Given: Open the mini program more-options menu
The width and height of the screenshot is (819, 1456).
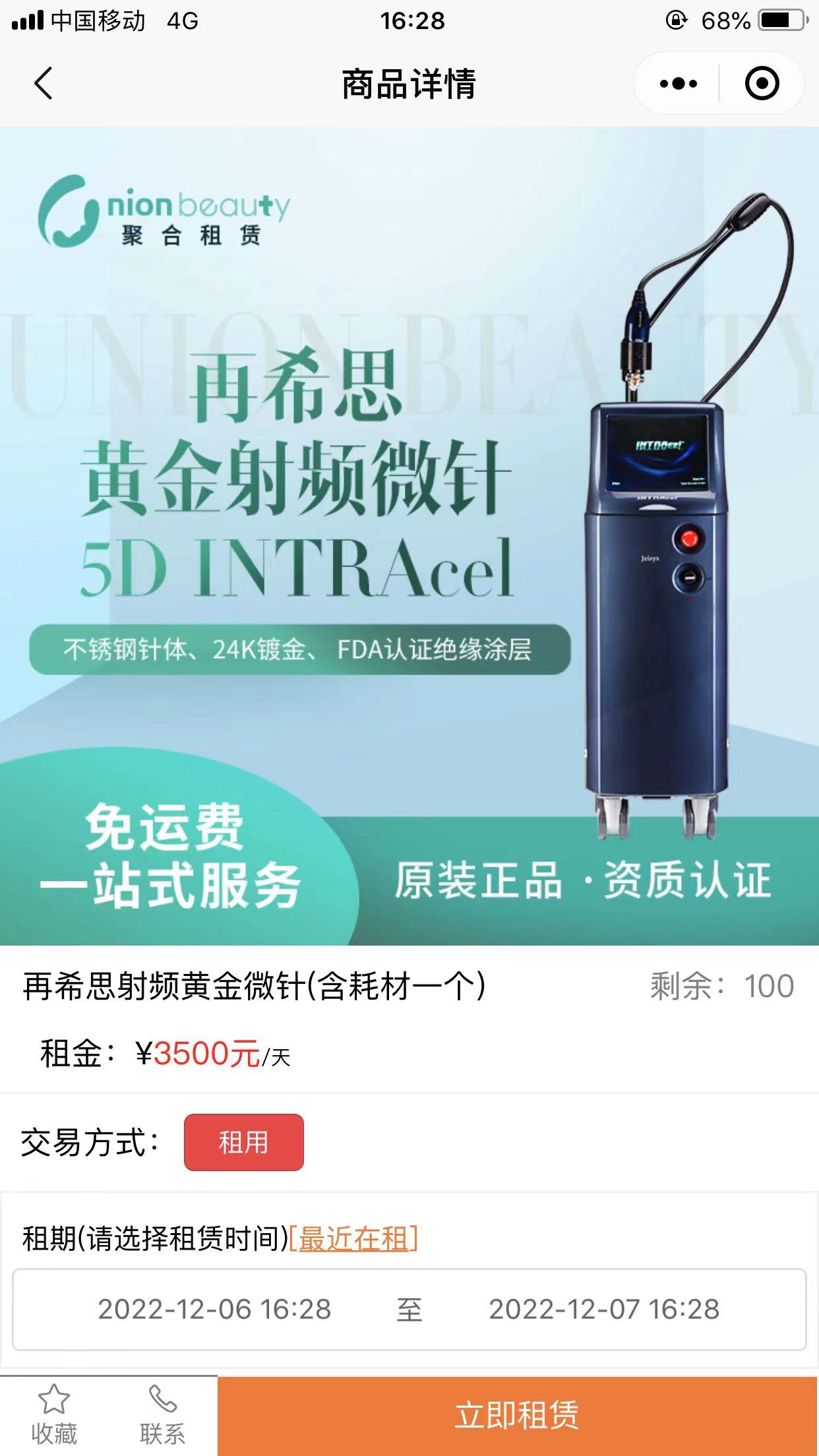Looking at the screenshot, I should click(678, 84).
